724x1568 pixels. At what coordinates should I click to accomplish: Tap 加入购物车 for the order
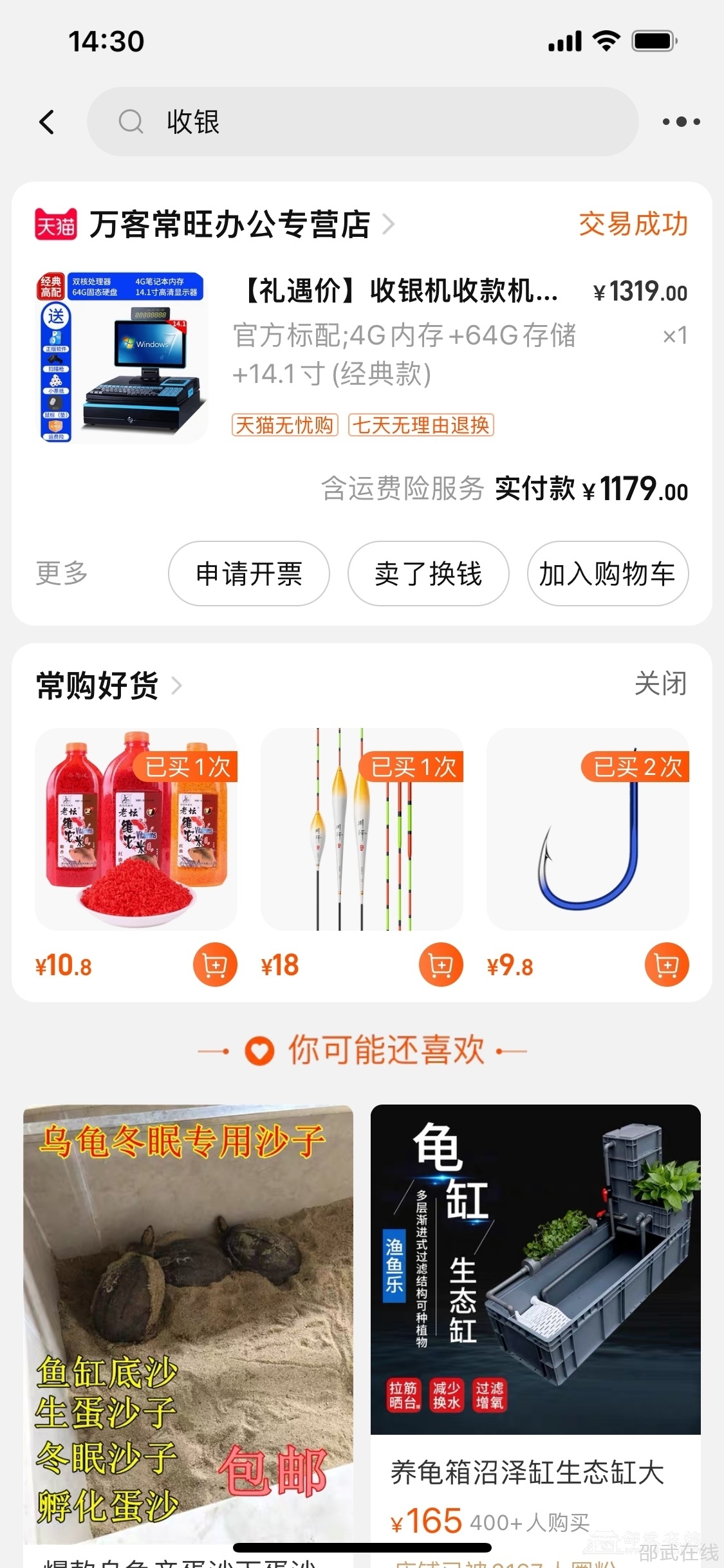608,574
